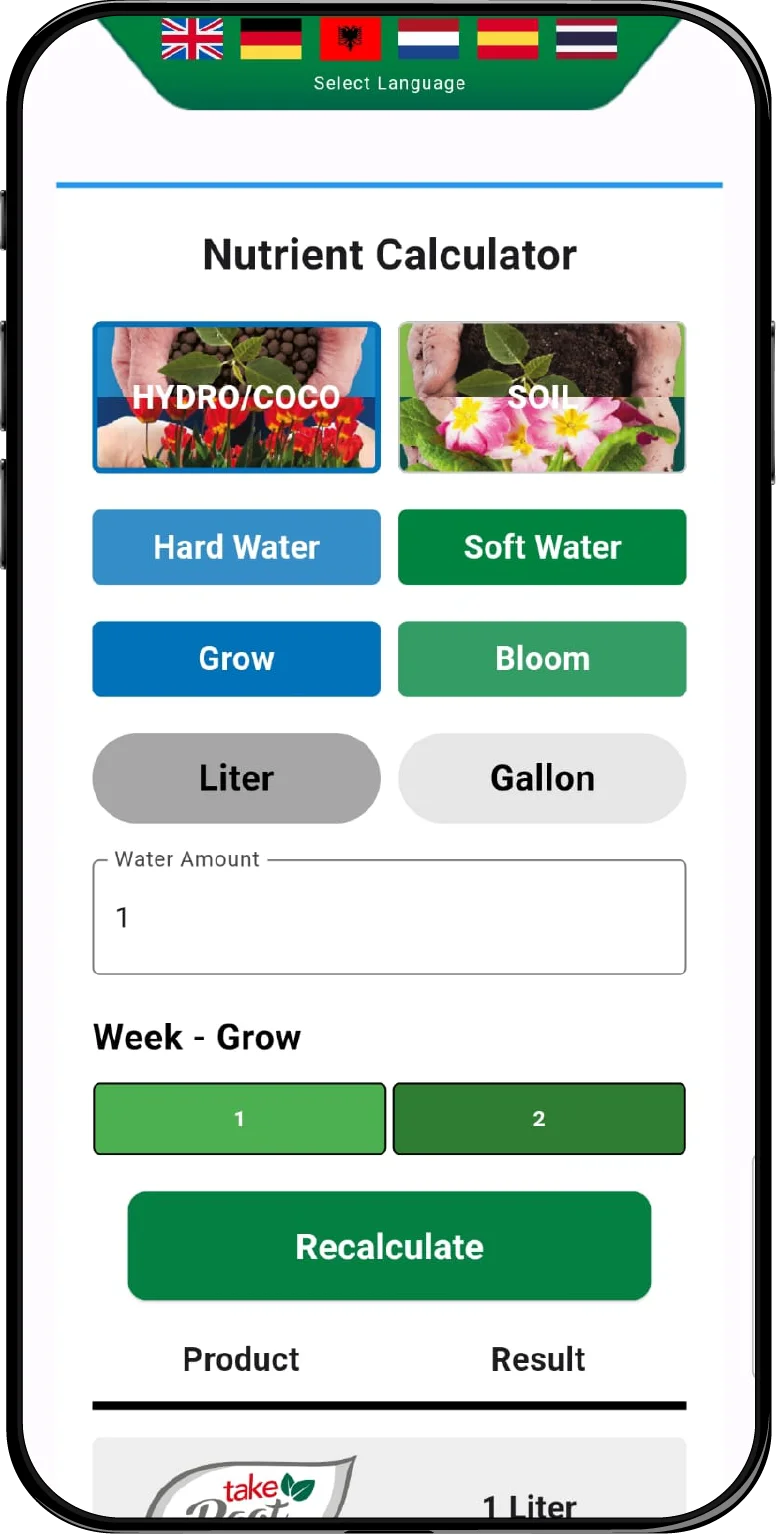Select the Grow stage
Image resolution: width=776 pixels, height=1534 pixels.
click(x=236, y=659)
